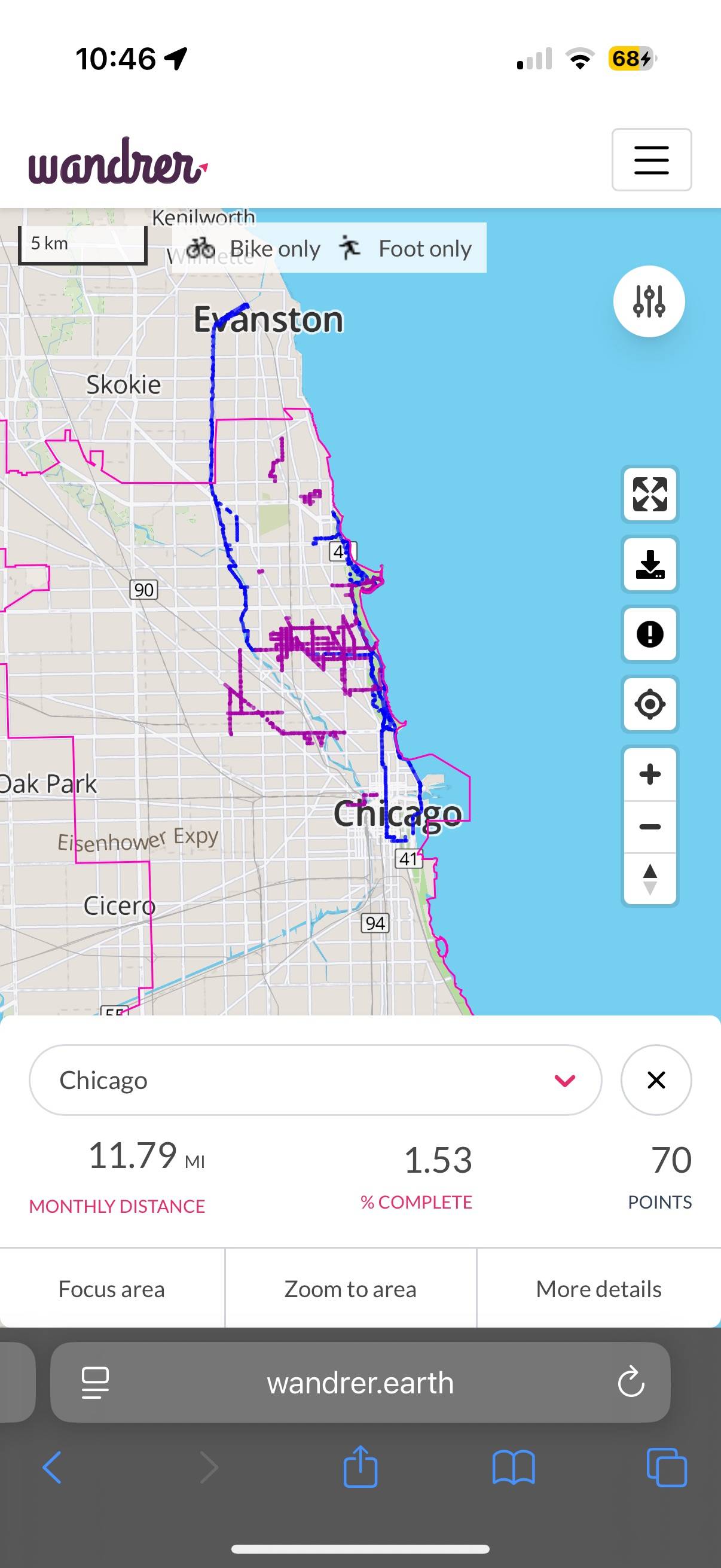
Task: Tap the exclamation report icon
Action: tap(650, 634)
